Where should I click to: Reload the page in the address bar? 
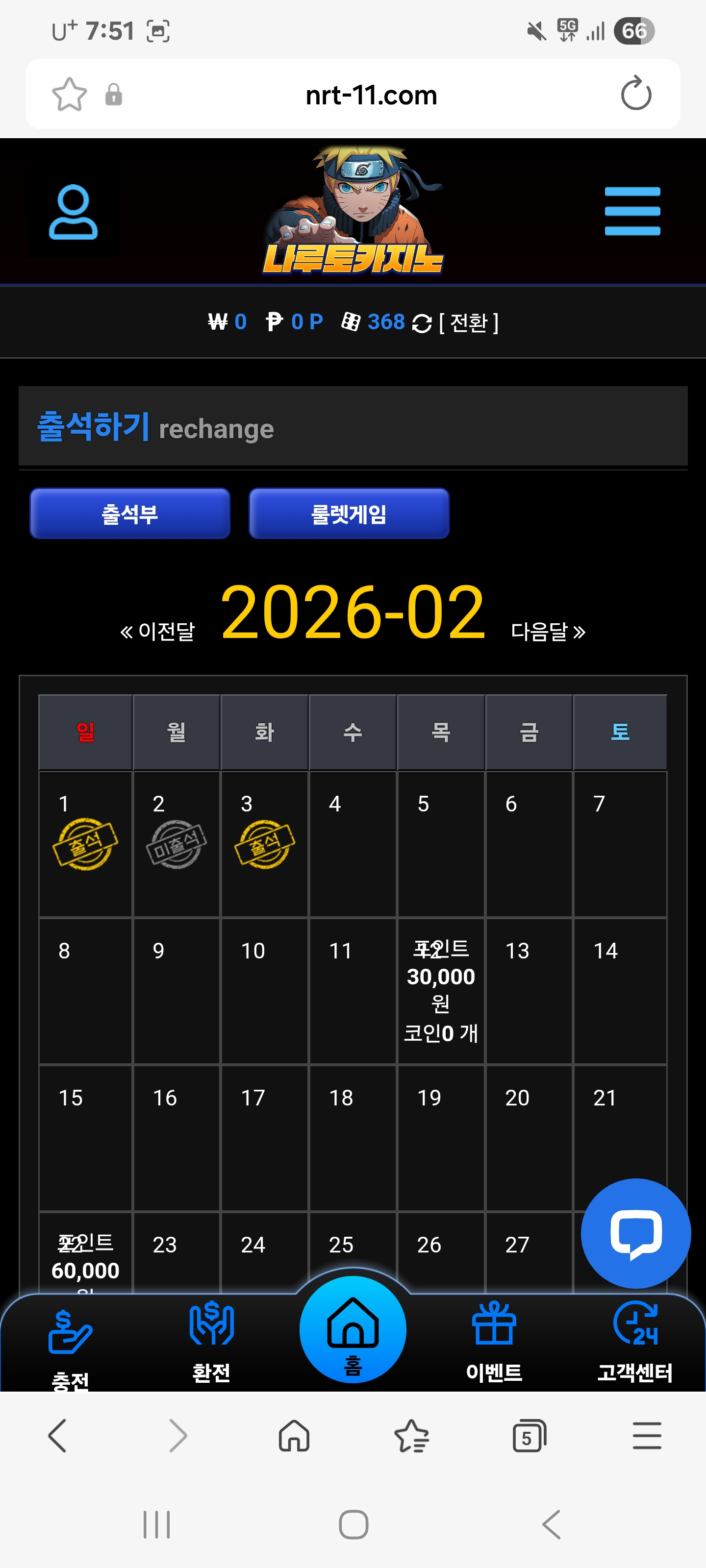tap(635, 95)
